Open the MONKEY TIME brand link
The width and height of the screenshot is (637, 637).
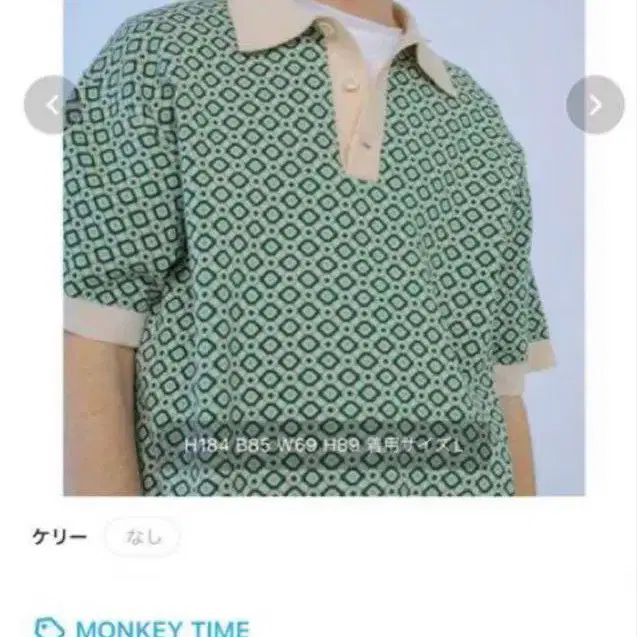(x=142, y=628)
